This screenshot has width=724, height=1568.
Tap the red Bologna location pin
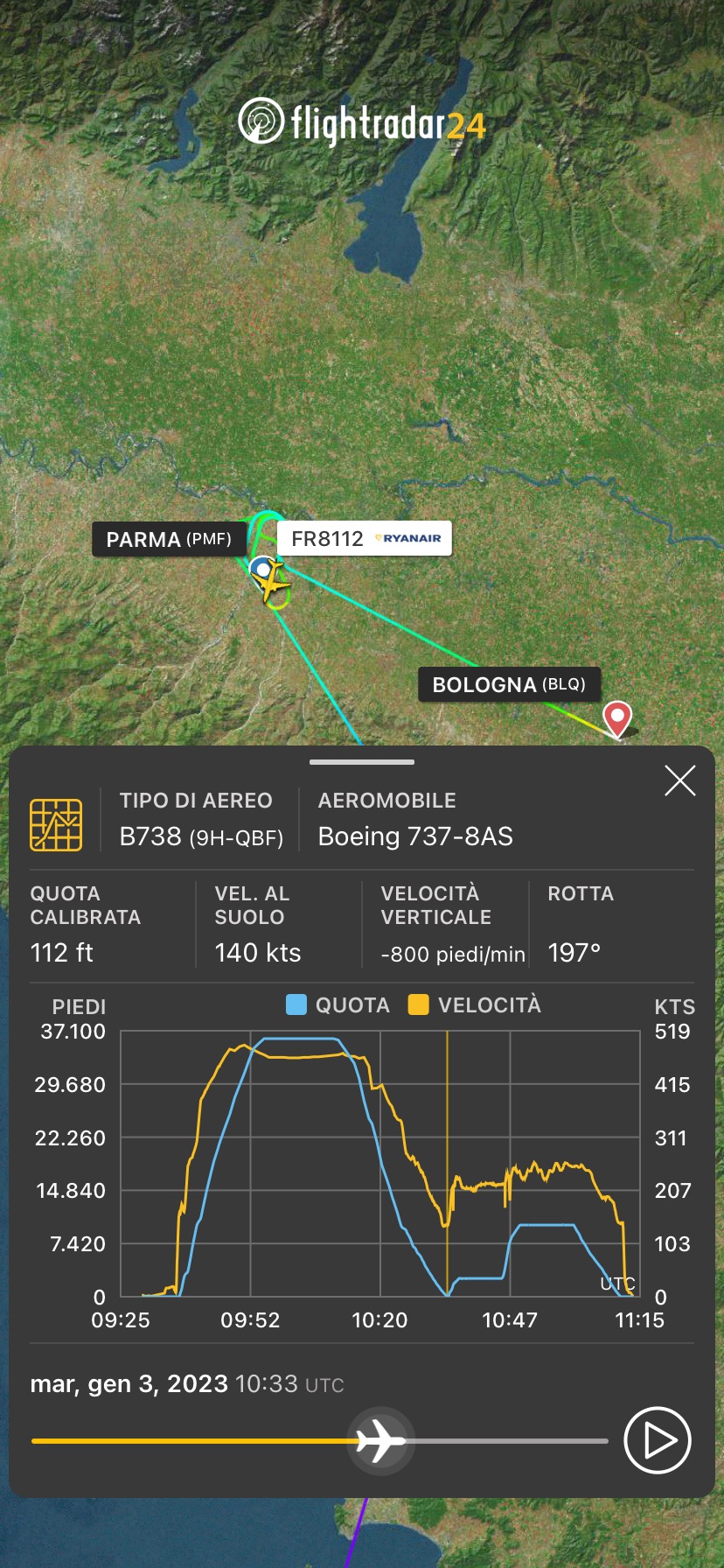(618, 718)
